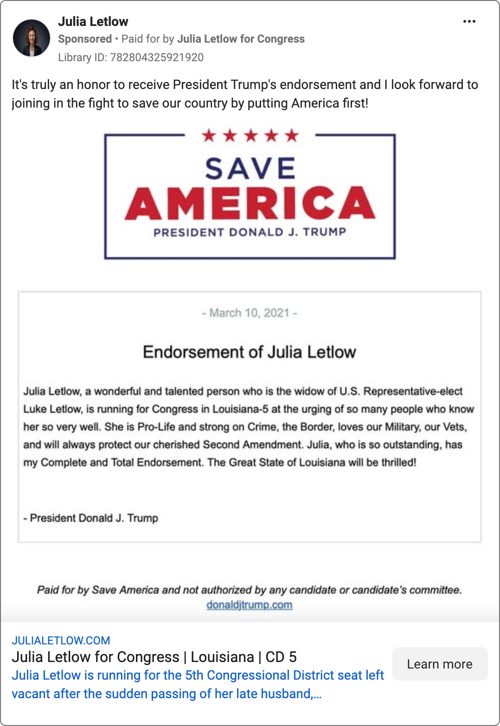The width and height of the screenshot is (500, 726).
Task: Tap the Learn more button
Action: tap(440, 664)
